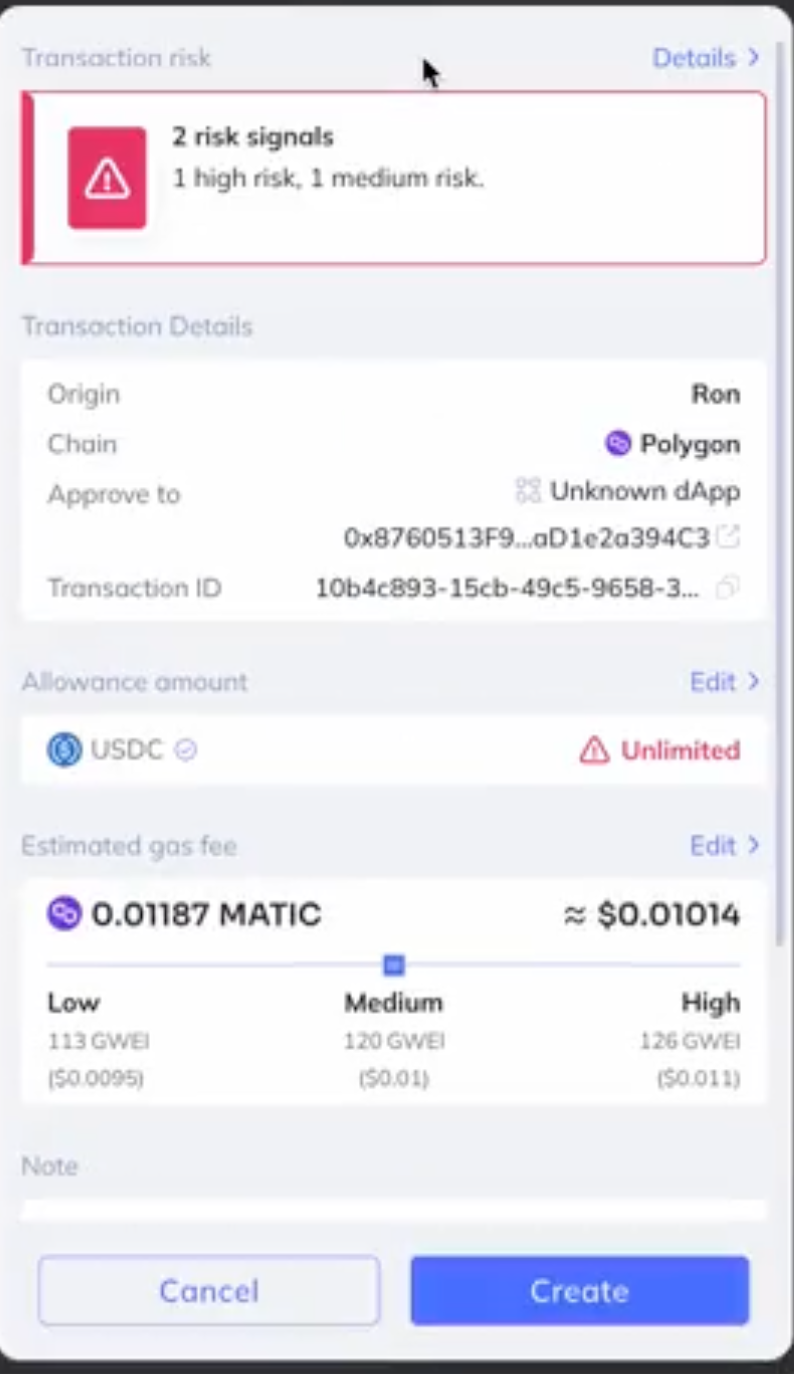Click the warning triangle beside Unlimited
Image resolution: width=794 pixels, height=1374 pixels.
pos(594,750)
